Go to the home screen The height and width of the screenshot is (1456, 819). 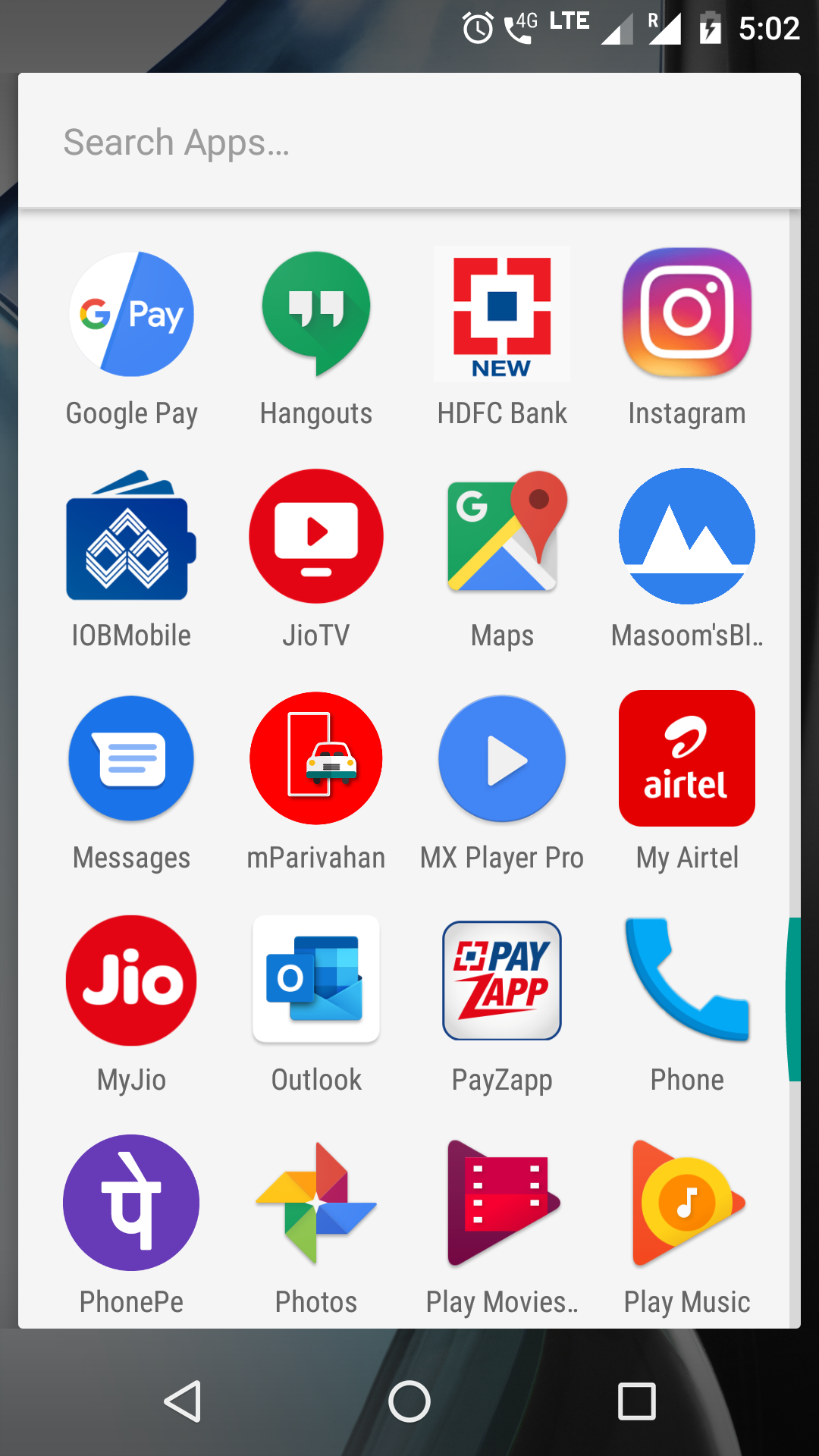click(x=409, y=1401)
